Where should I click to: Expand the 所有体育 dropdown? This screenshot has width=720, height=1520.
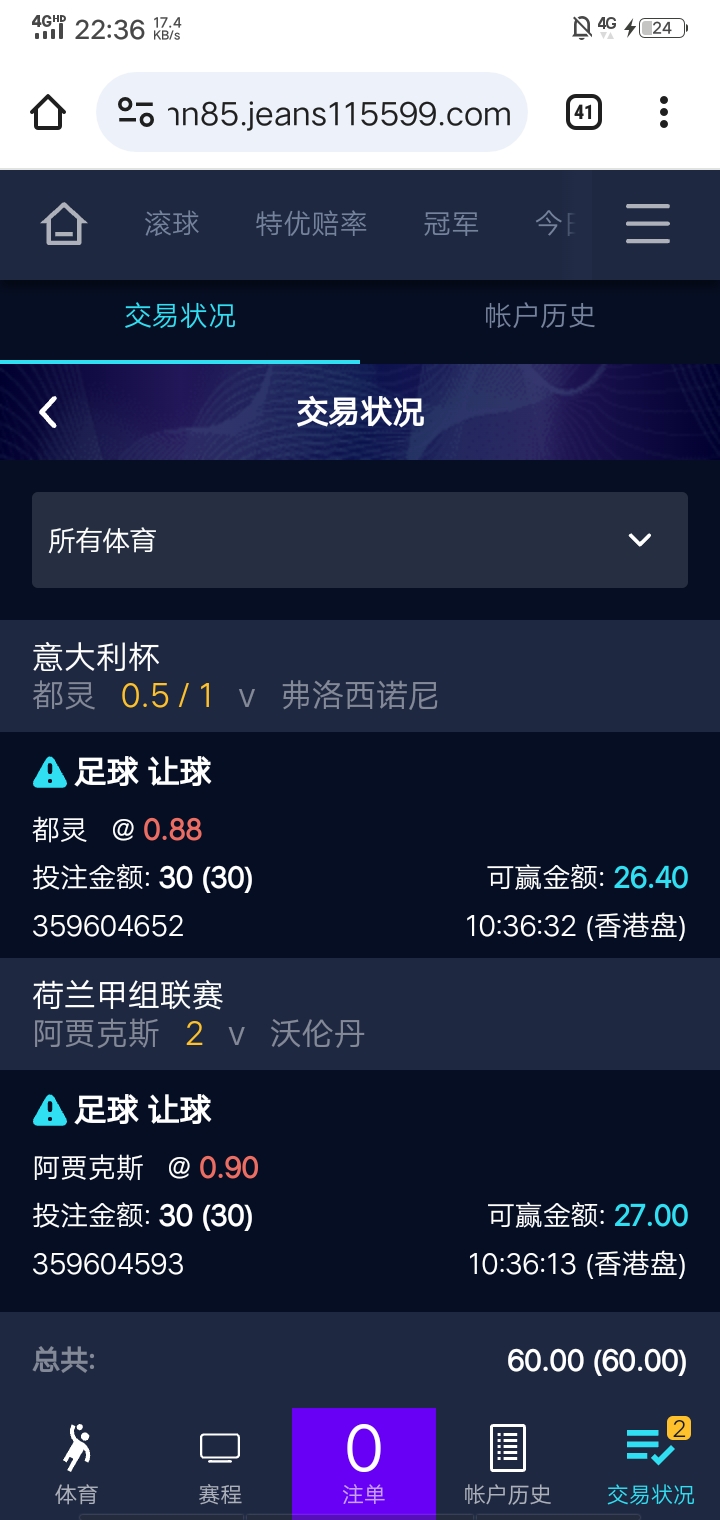[360, 540]
